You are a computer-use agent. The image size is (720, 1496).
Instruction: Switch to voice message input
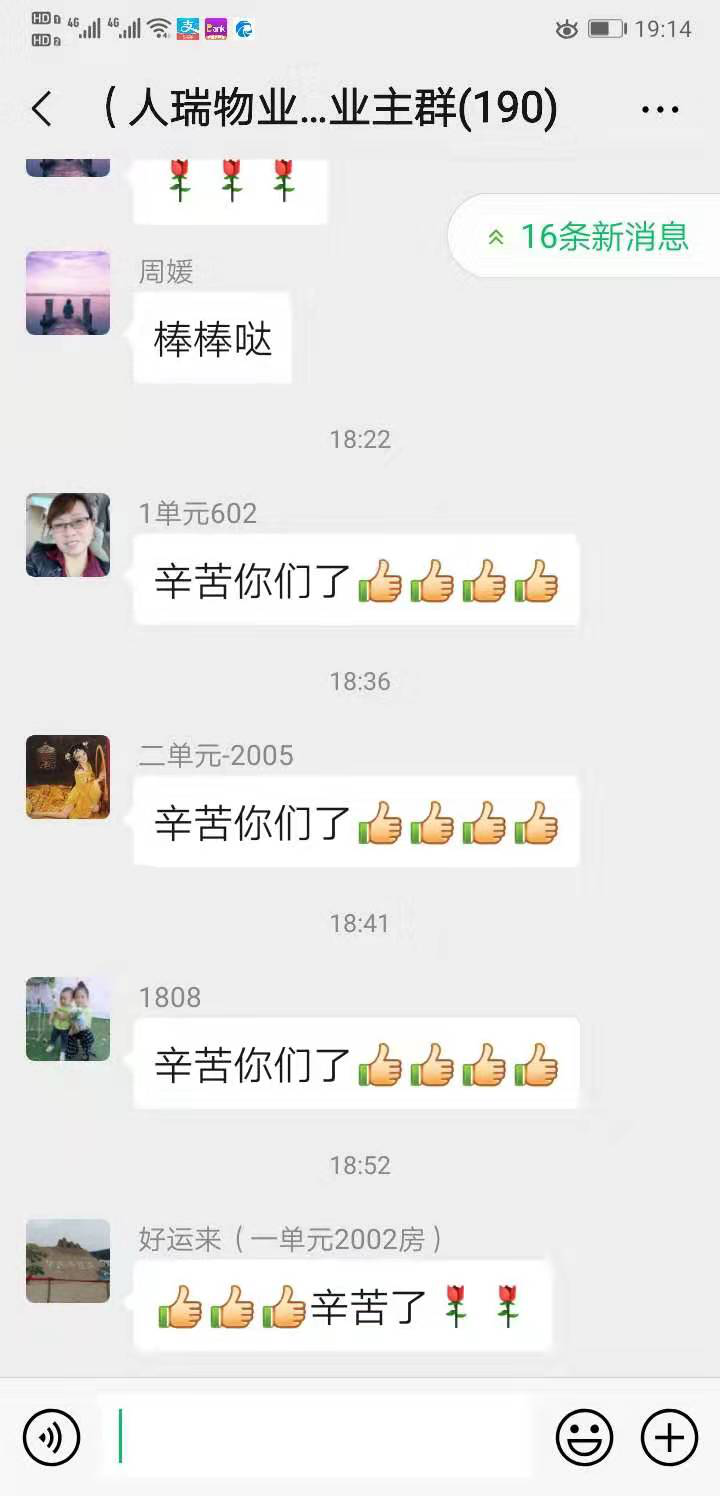point(51,1438)
